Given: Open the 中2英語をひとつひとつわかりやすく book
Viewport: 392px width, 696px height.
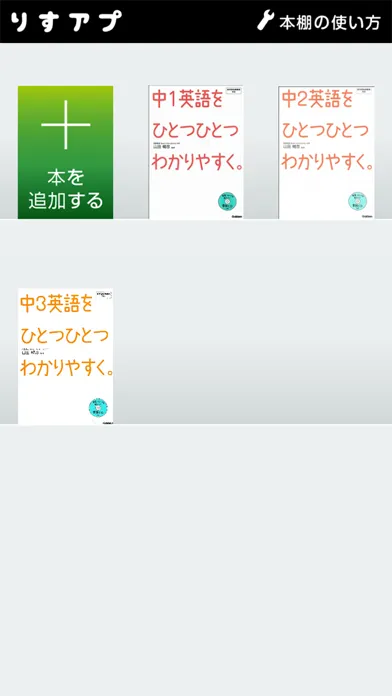Looking at the screenshot, I should point(326,152).
